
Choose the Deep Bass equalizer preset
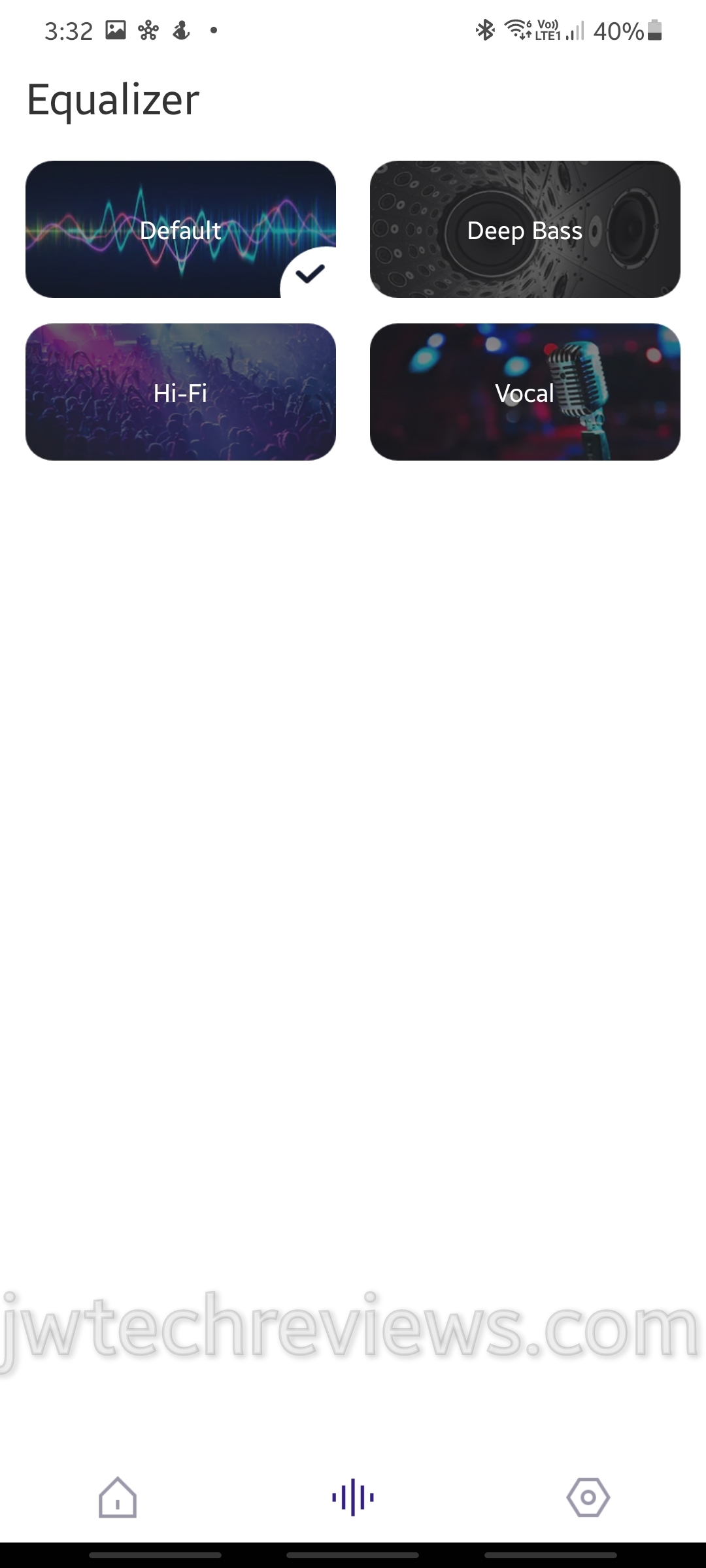pyautogui.click(x=525, y=229)
